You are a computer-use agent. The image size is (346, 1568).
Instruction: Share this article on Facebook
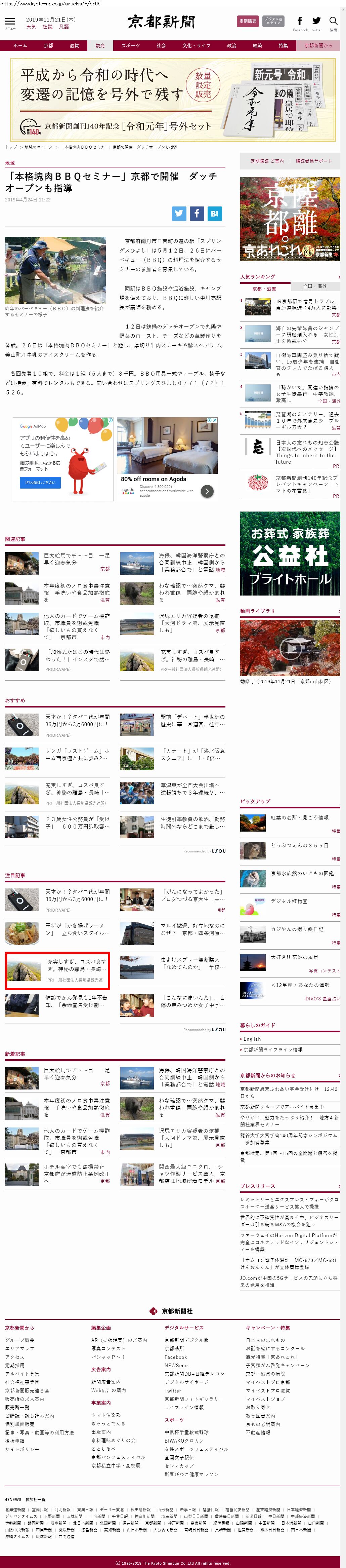pyautogui.click(x=197, y=213)
